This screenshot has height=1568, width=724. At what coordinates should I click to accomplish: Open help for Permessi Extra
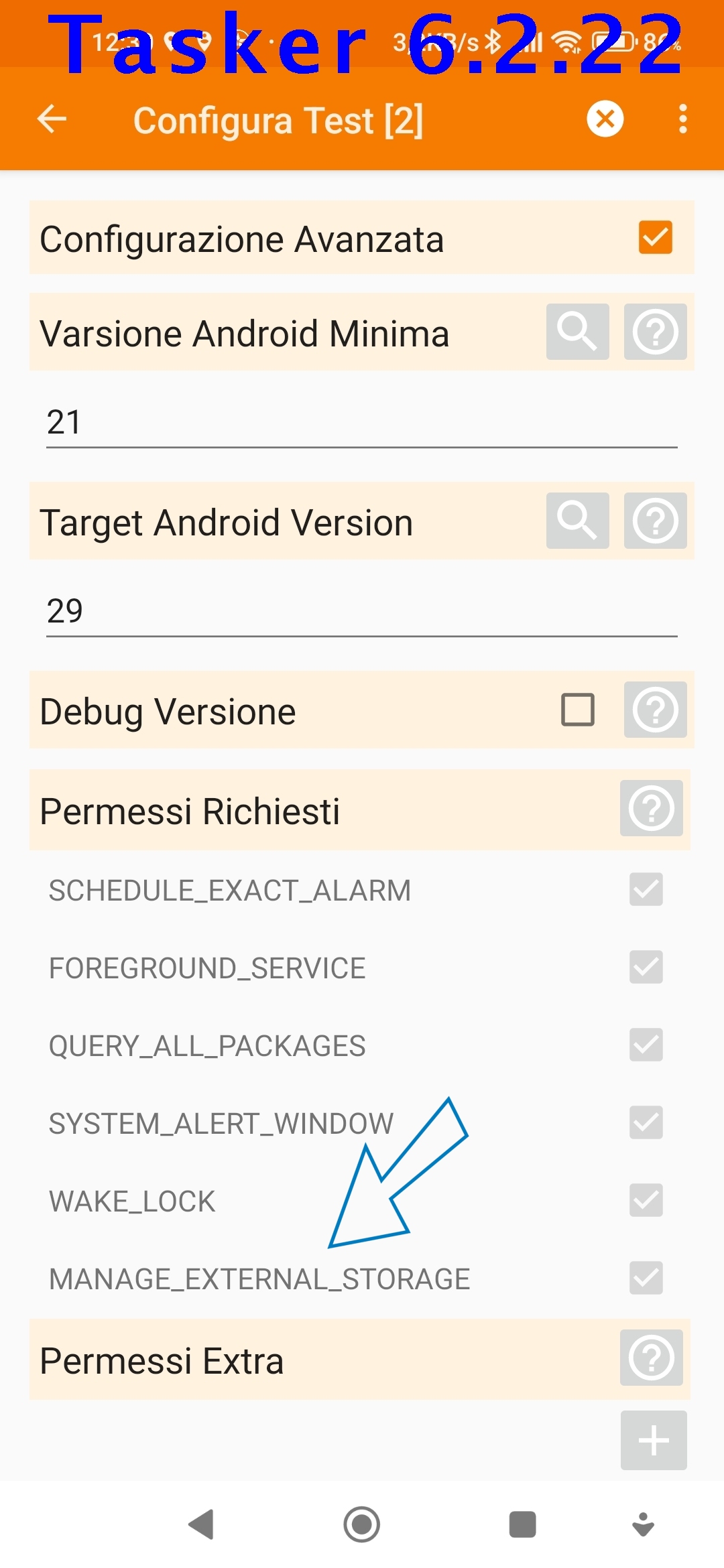[651, 1358]
